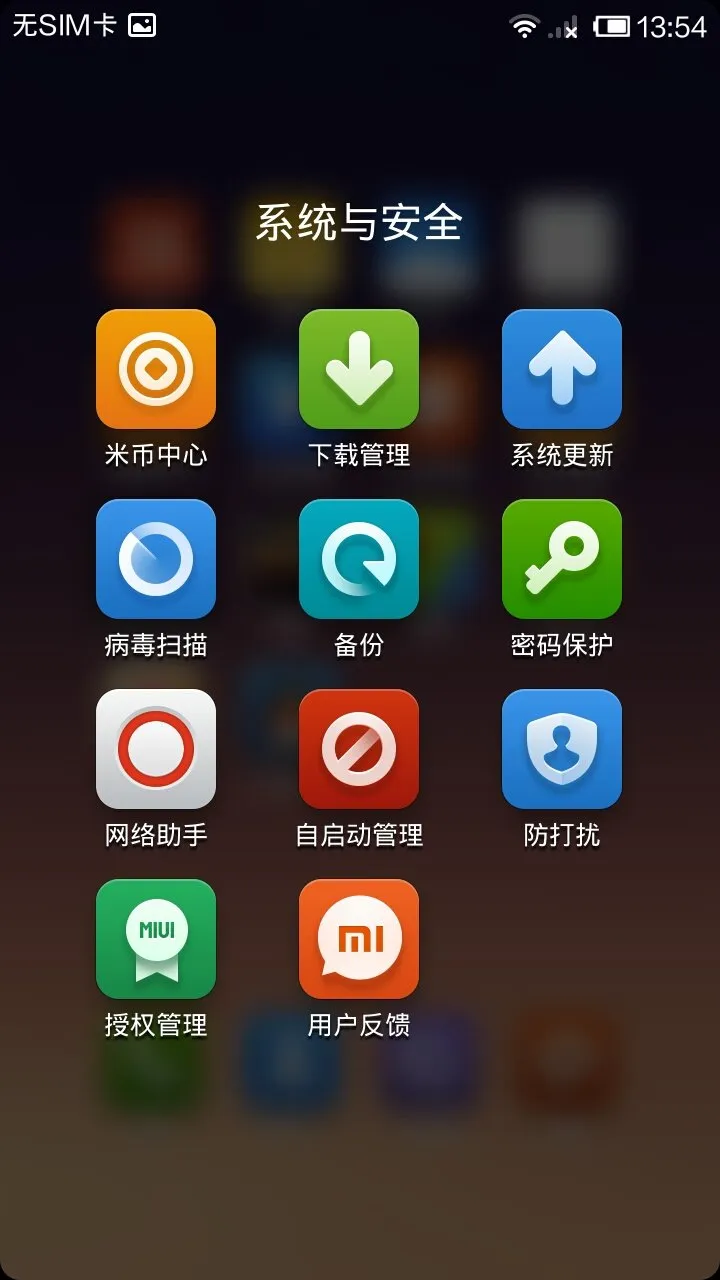Viewport: 720px width, 1280px height.
Task: Open 授权管理 permission manager
Action: pyautogui.click(x=156, y=939)
